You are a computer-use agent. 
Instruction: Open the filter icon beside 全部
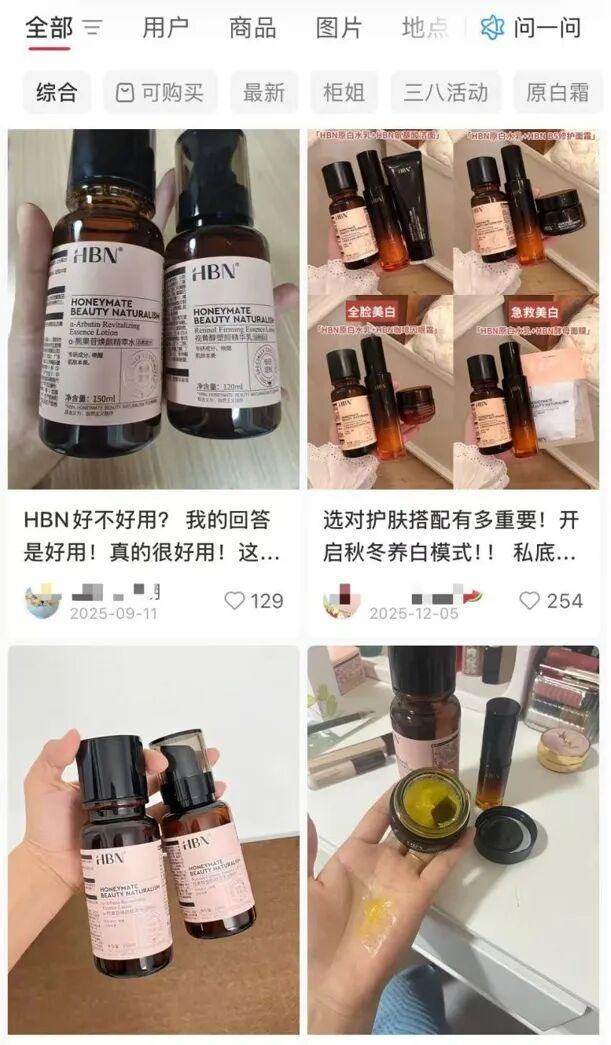click(92, 28)
